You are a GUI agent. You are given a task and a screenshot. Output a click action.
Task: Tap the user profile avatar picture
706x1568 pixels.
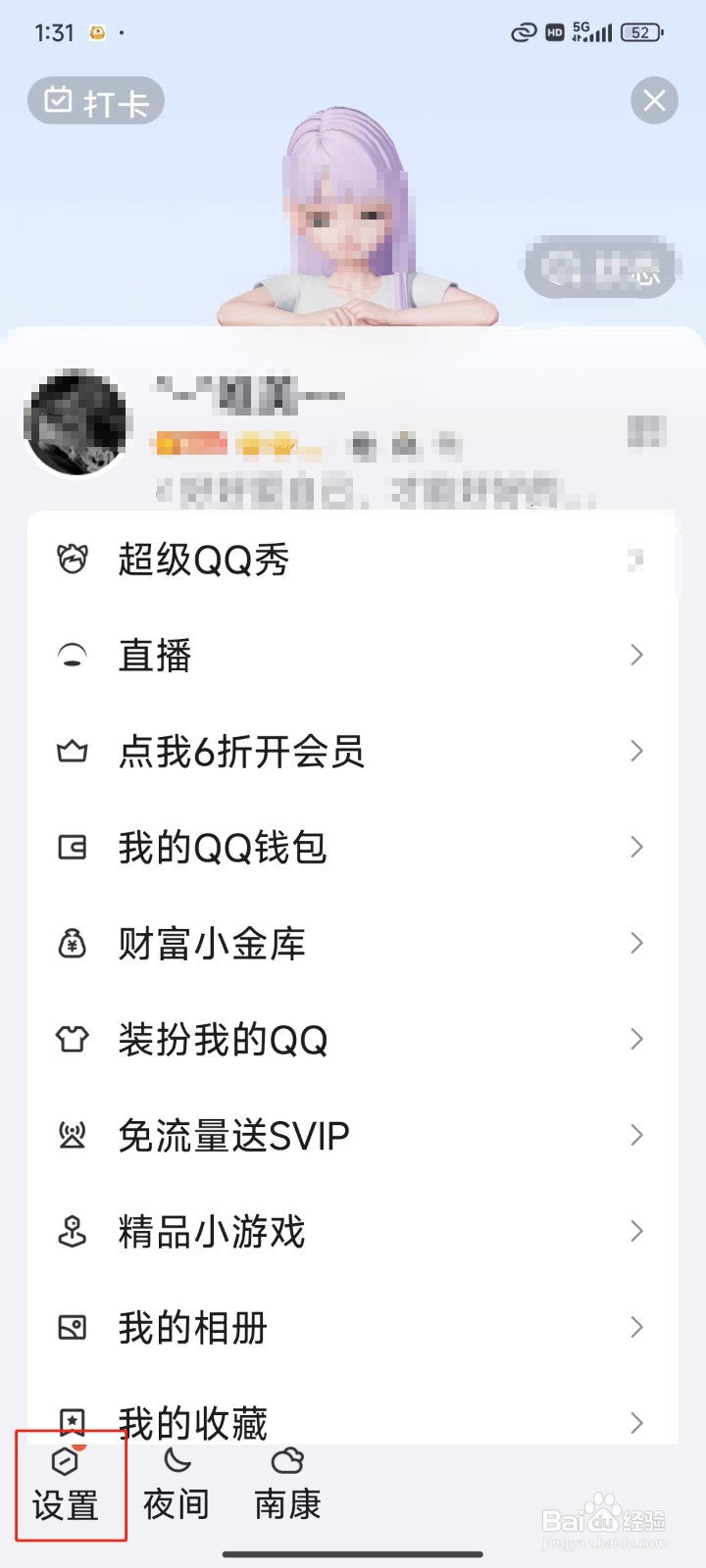coord(77,423)
